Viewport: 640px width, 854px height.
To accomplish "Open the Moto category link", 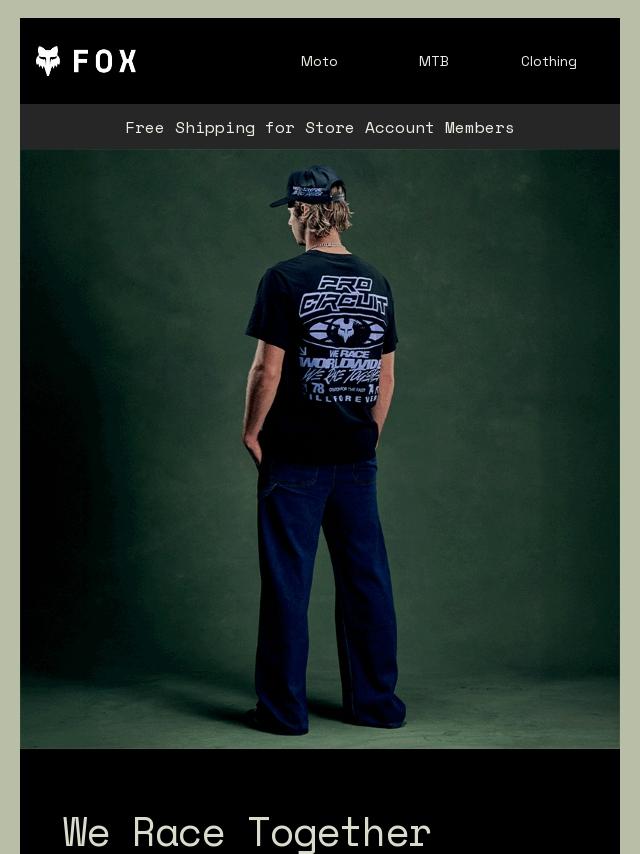I will coord(319,61).
